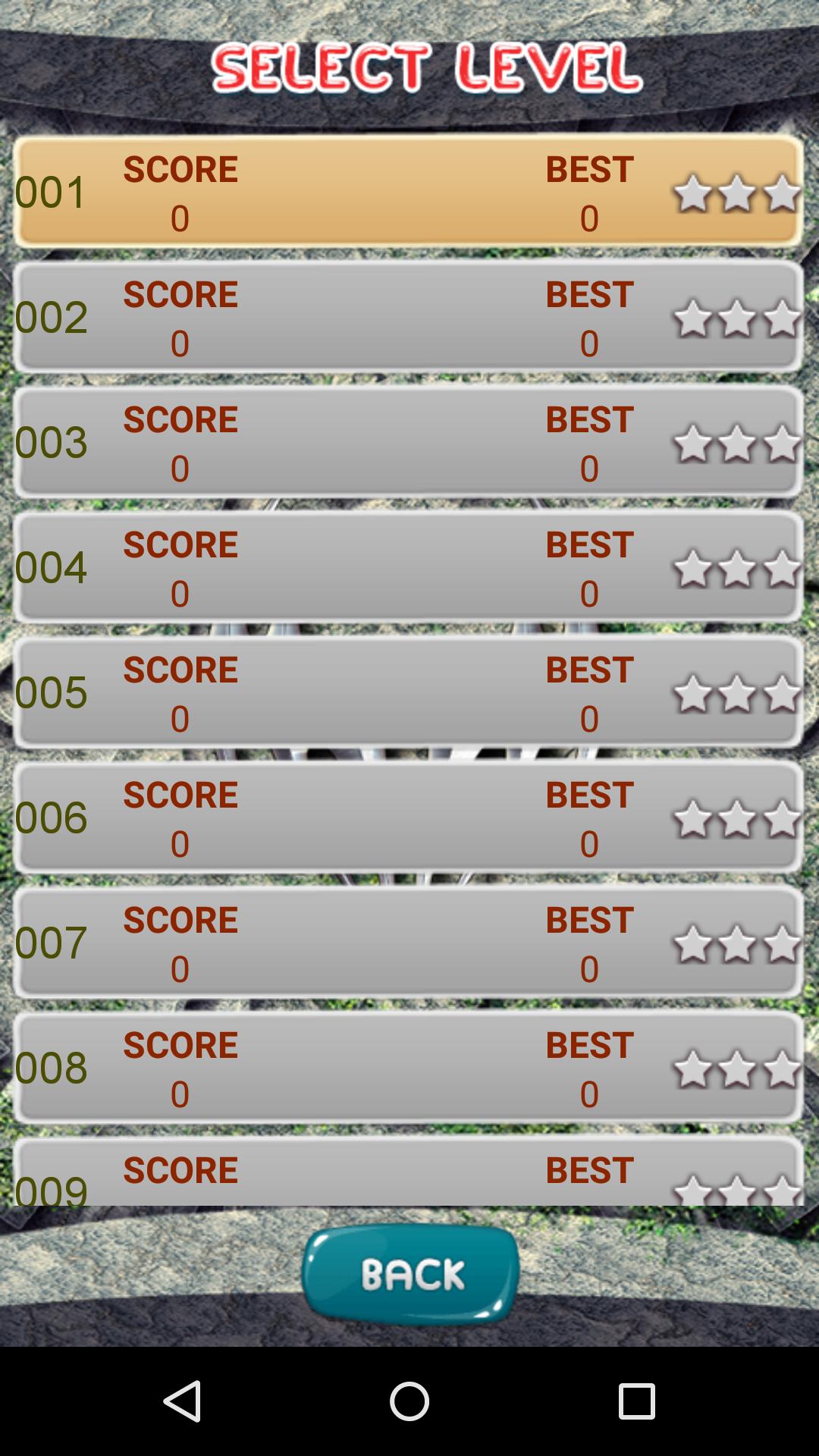Launch level 007
Image resolution: width=819 pixels, height=1456 pixels.
408,942
